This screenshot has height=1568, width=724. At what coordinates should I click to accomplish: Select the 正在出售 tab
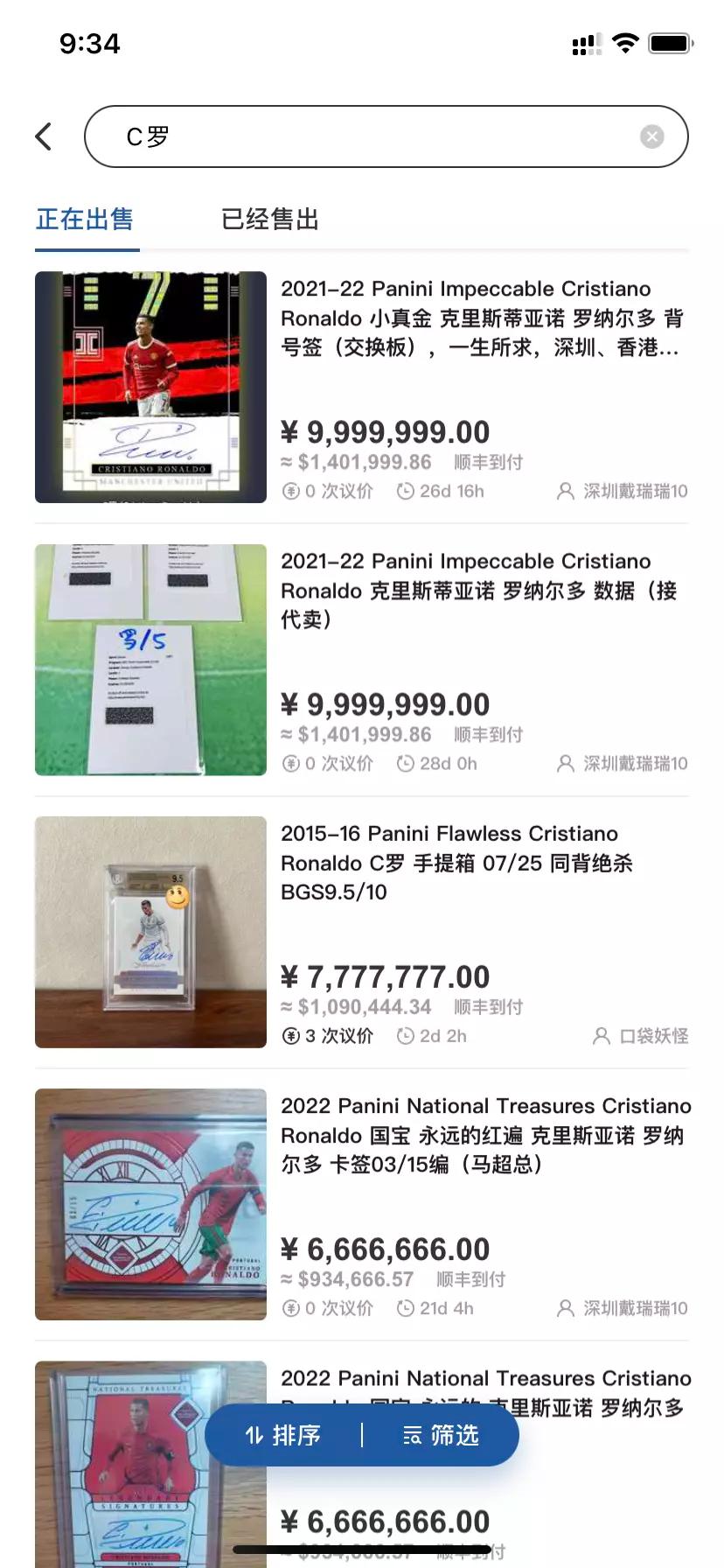(84, 220)
